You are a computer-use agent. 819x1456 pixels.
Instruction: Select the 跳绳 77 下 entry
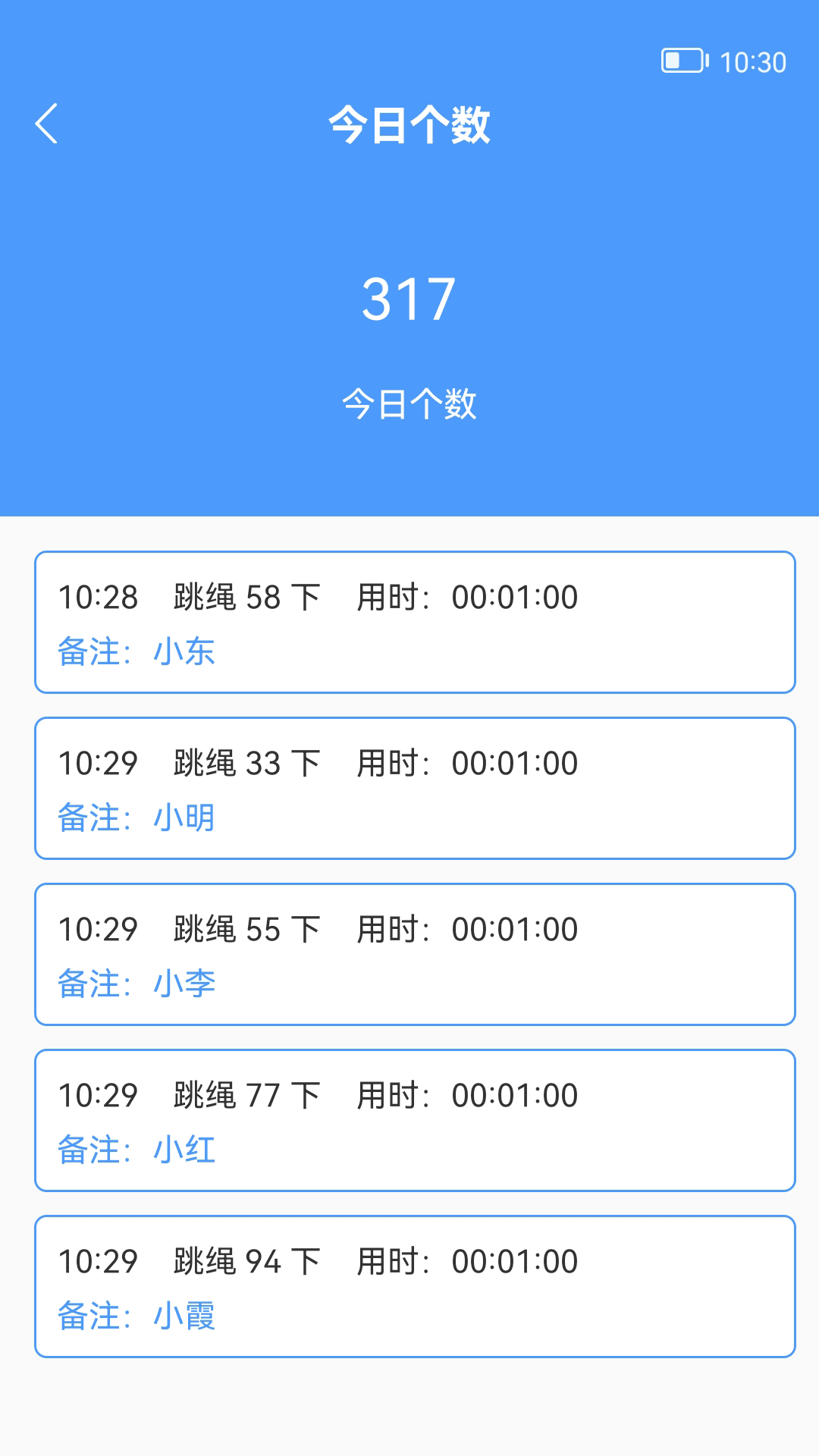[x=409, y=1120]
